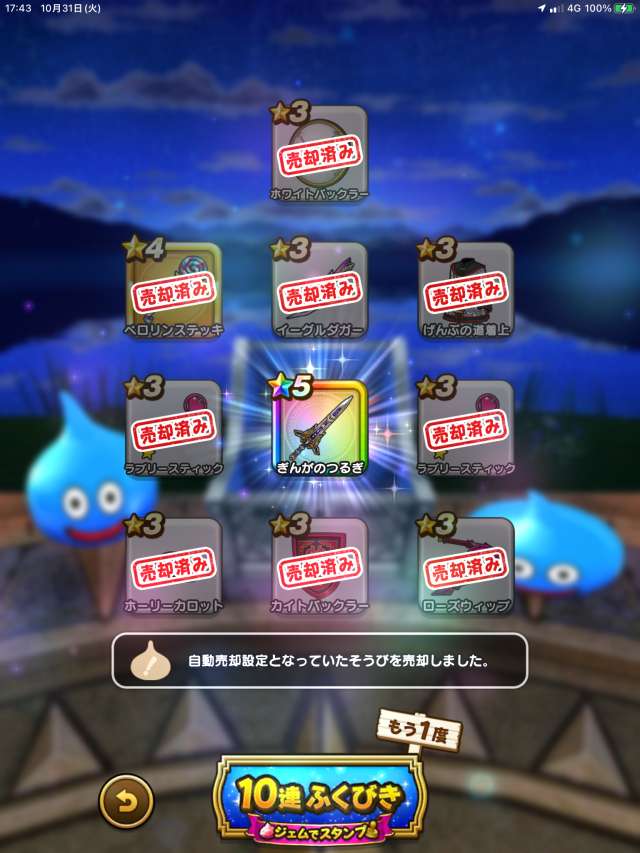Select the ローズウィップ whip tile
This screenshot has width=640, height=853.
[x=466, y=566]
